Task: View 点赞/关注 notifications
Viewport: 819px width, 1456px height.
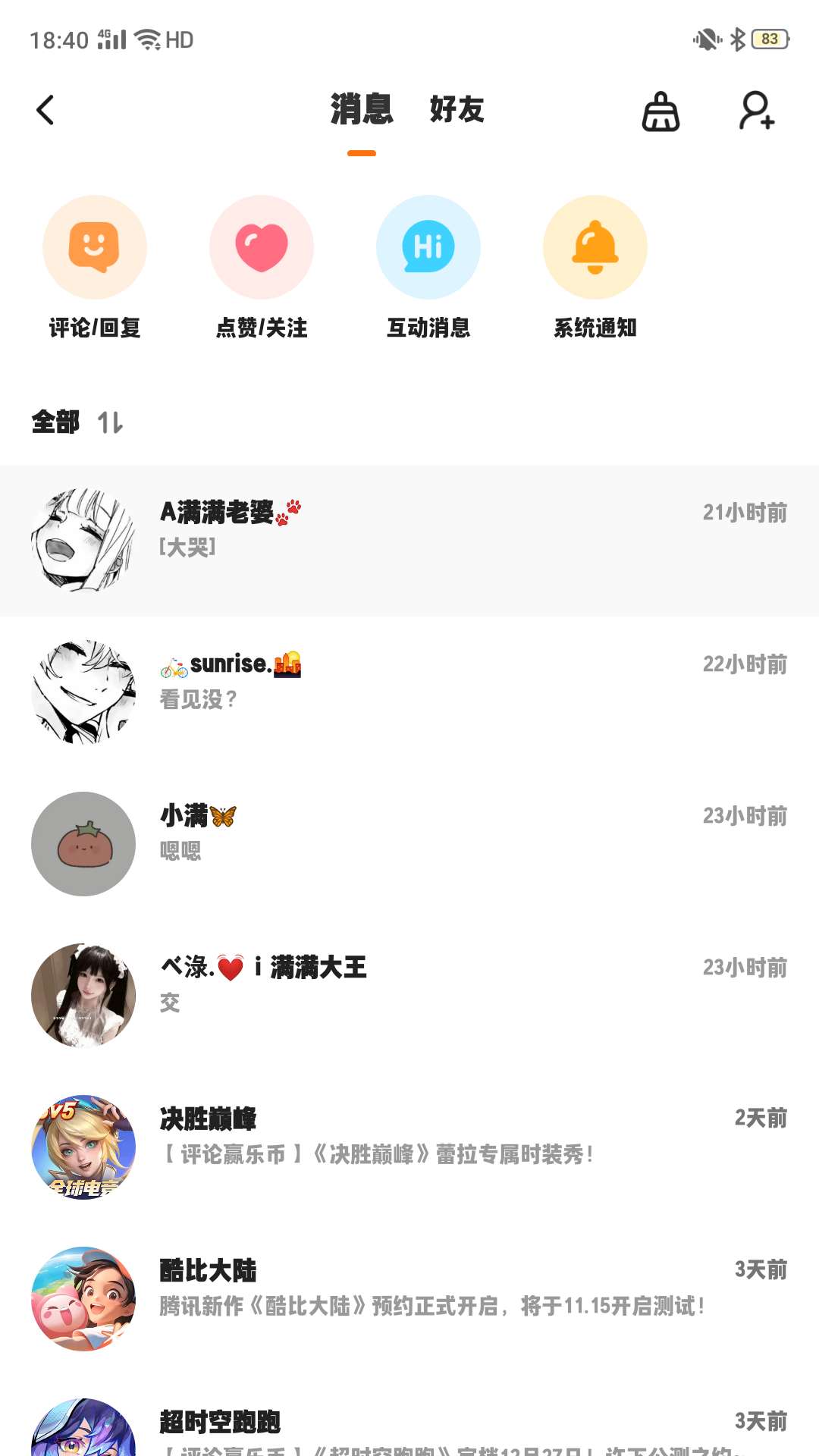Action: click(x=262, y=267)
